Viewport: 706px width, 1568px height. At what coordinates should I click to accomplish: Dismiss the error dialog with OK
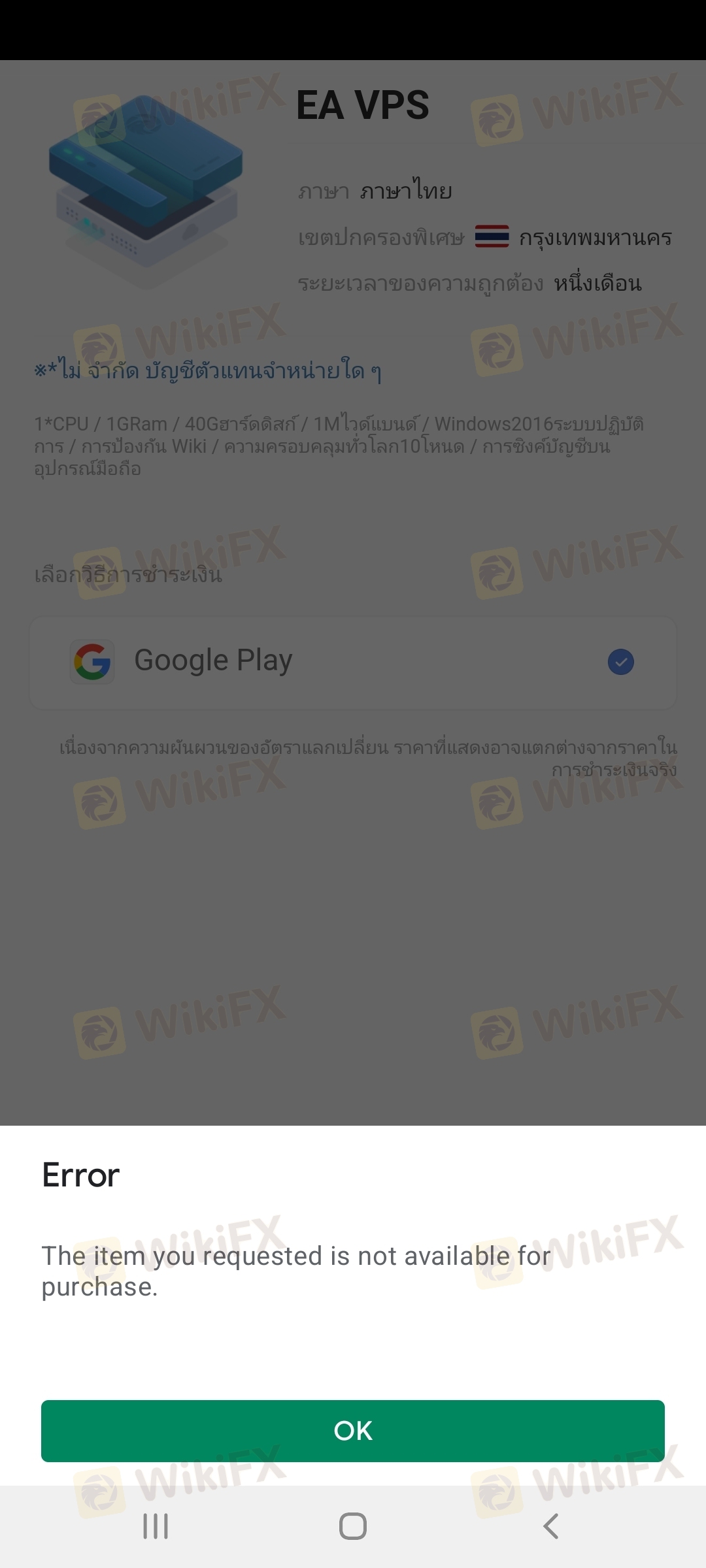pyautogui.click(x=353, y=1430)
